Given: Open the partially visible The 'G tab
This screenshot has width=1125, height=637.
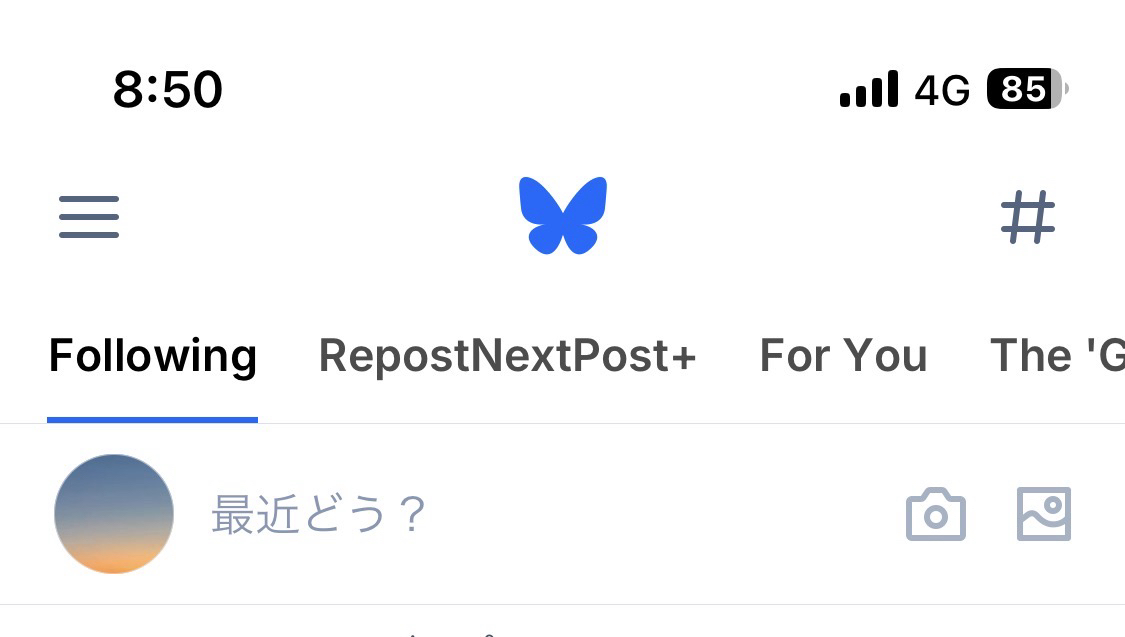Looking at the screenshot, I should [x=1056, y=356].
